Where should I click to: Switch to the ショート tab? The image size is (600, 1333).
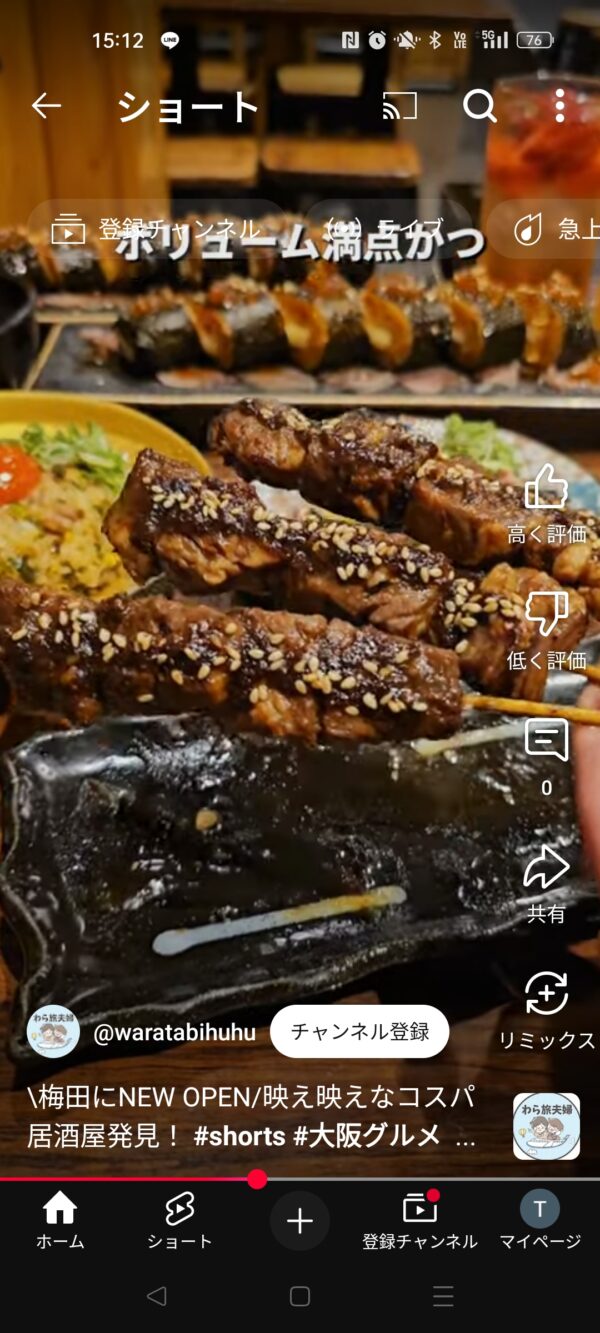click(180, 1221)
